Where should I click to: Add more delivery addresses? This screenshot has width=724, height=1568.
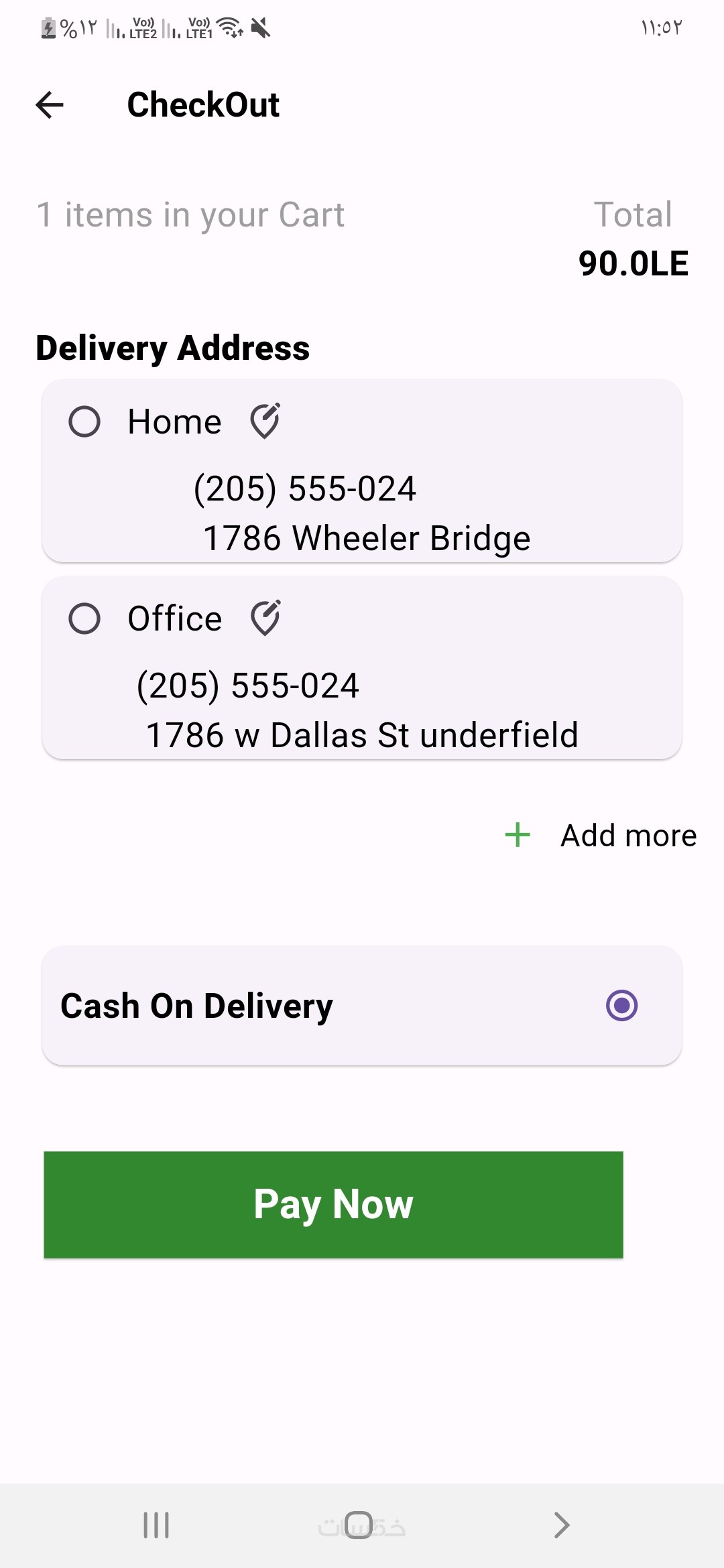[x=601, y=836]
